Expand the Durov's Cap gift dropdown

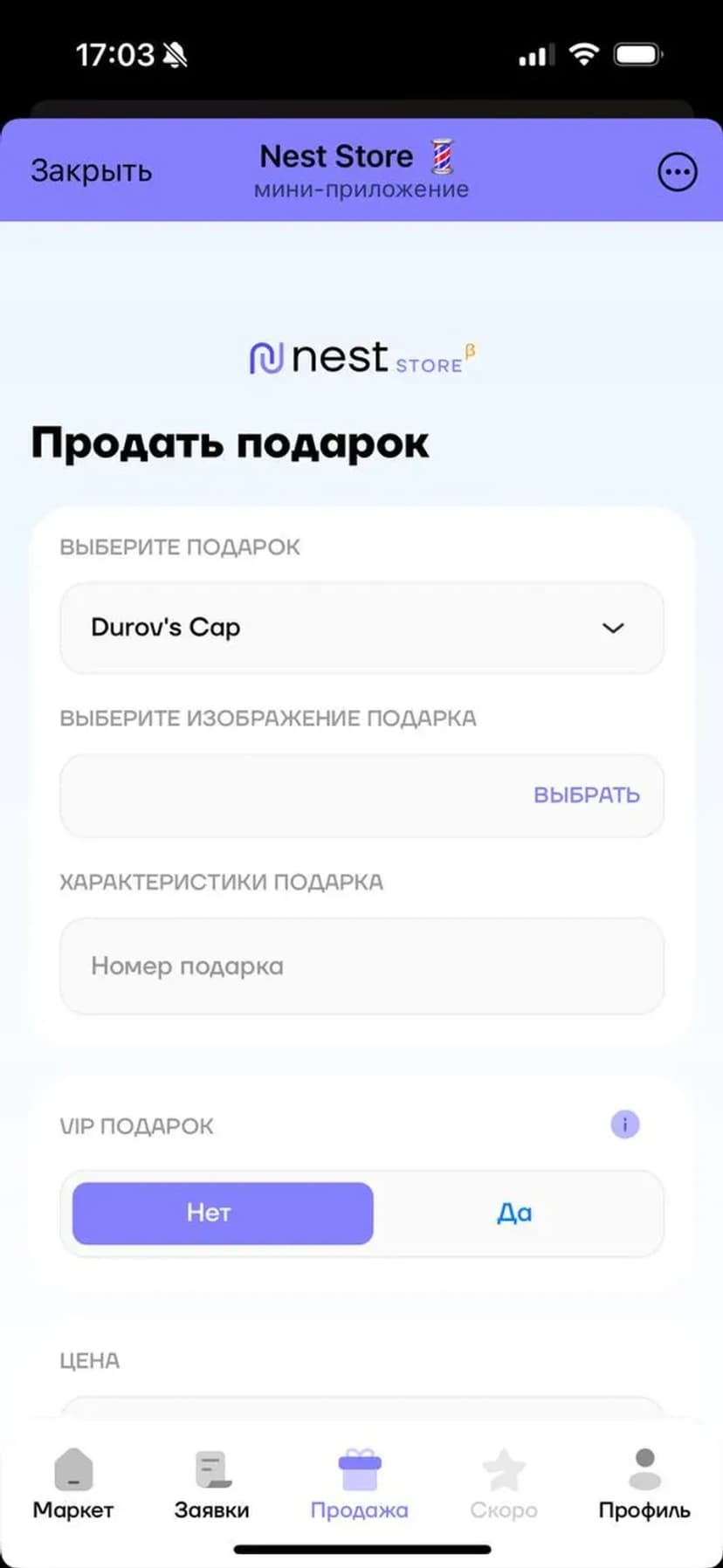pyautogui.click(x=361, y=628)
